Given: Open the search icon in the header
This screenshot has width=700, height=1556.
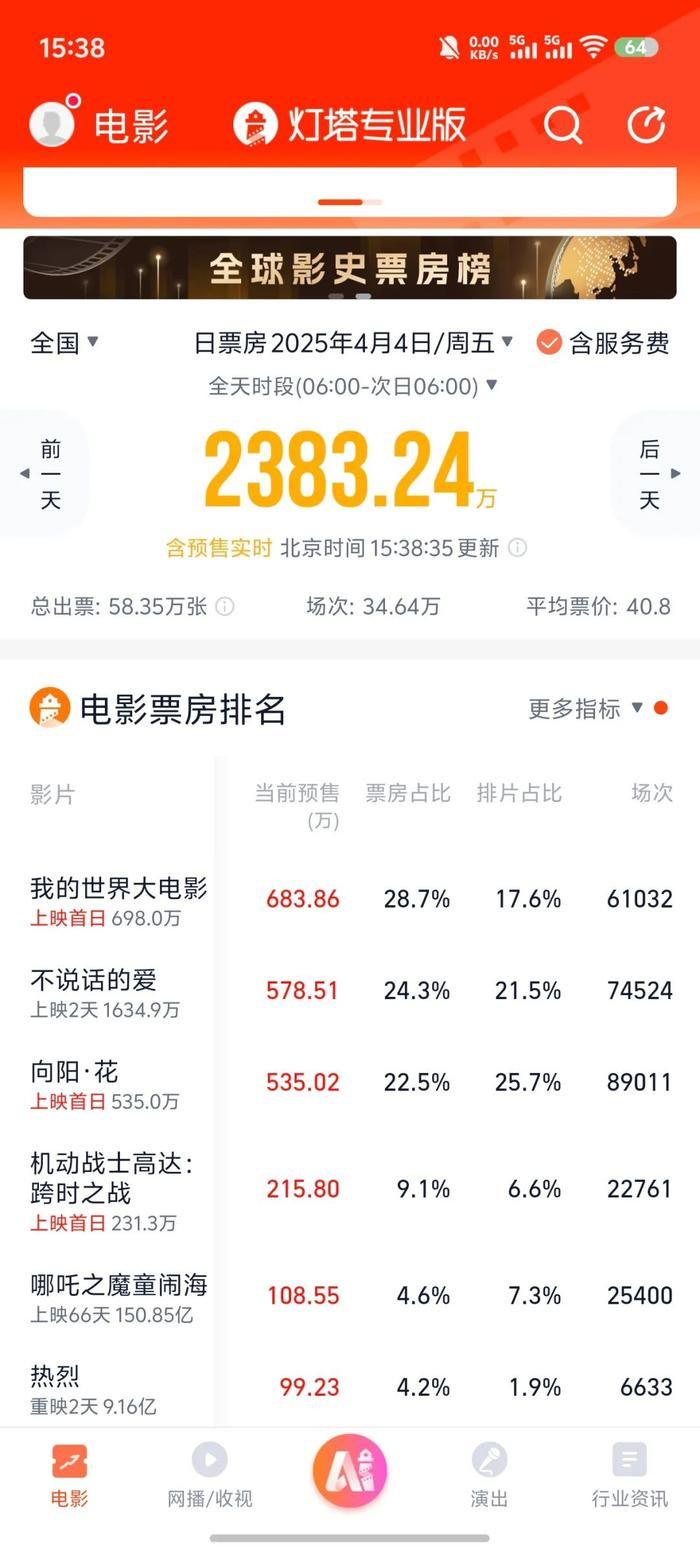Looking at the screenshot, I should point(563,125).
